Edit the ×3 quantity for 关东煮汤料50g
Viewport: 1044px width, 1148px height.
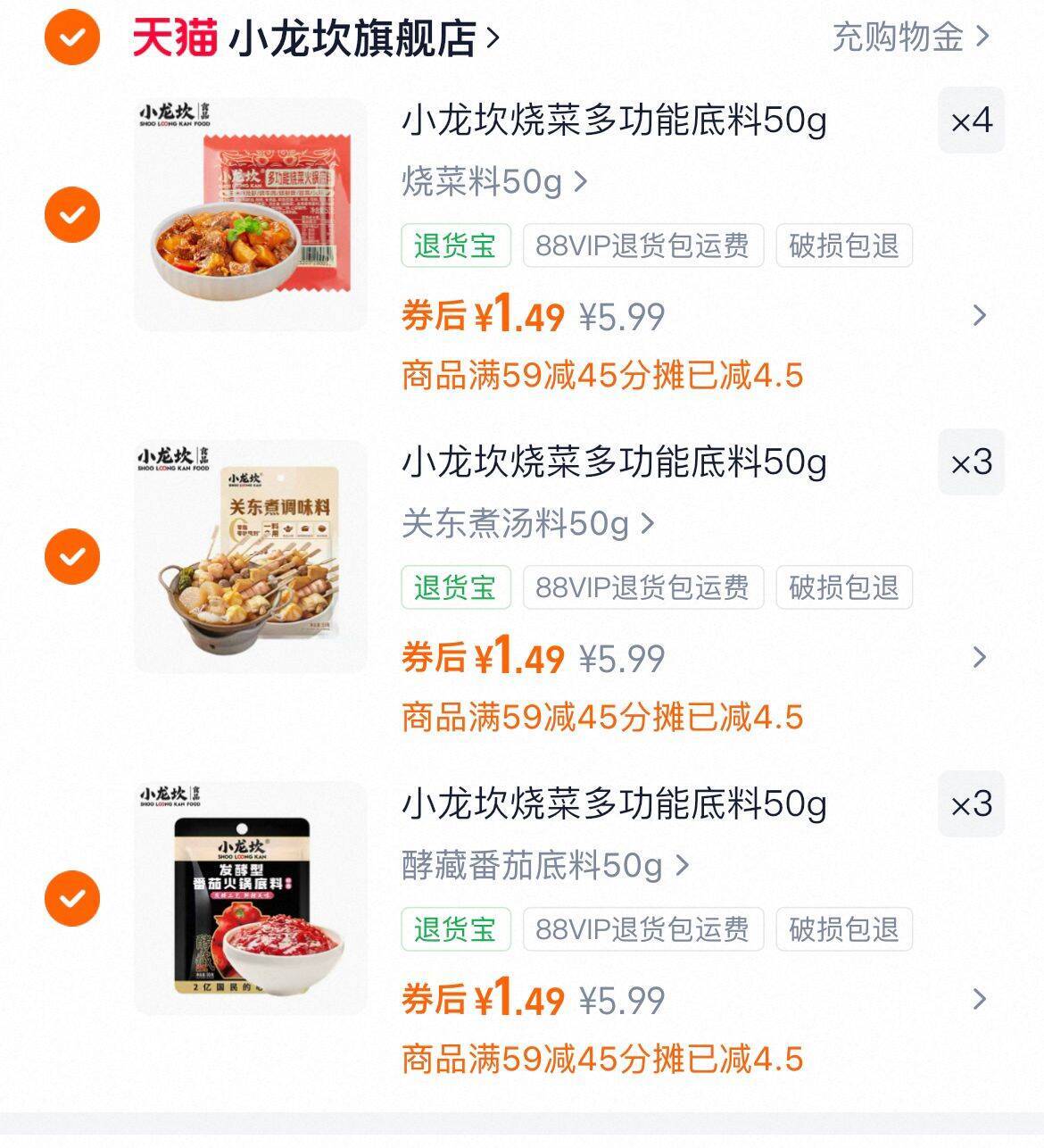pos(971,462)
